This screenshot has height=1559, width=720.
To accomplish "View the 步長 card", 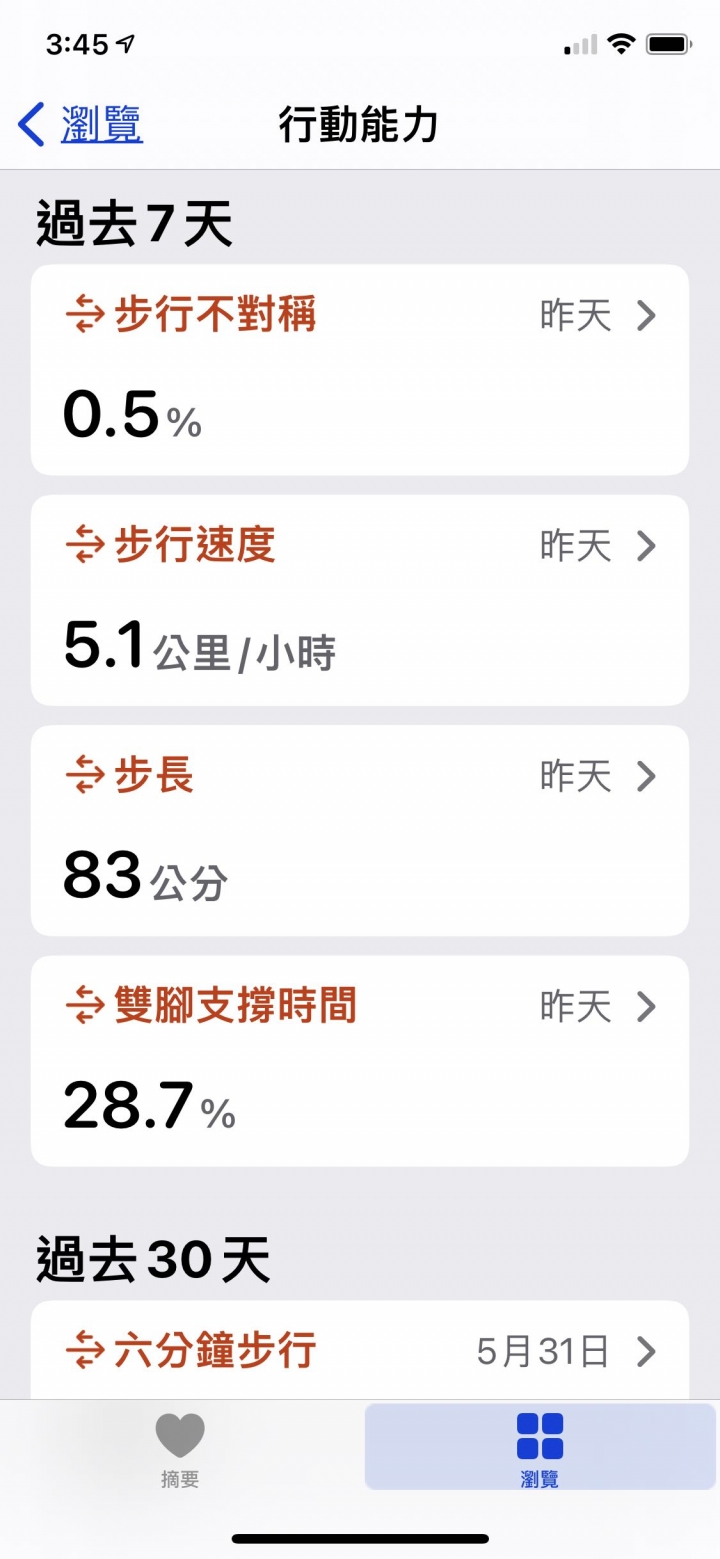I will [360, 830].
